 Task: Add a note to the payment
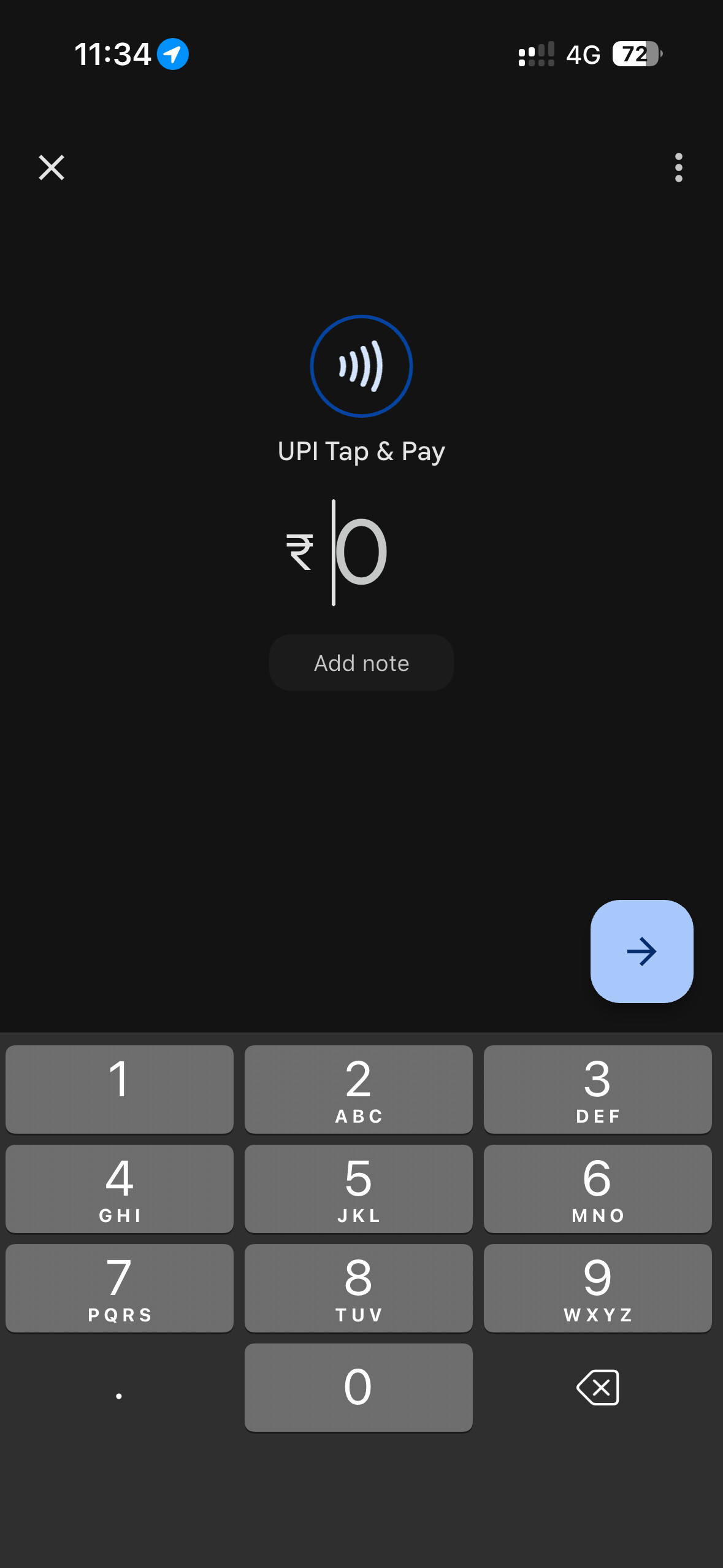click(x=361, y=663)
